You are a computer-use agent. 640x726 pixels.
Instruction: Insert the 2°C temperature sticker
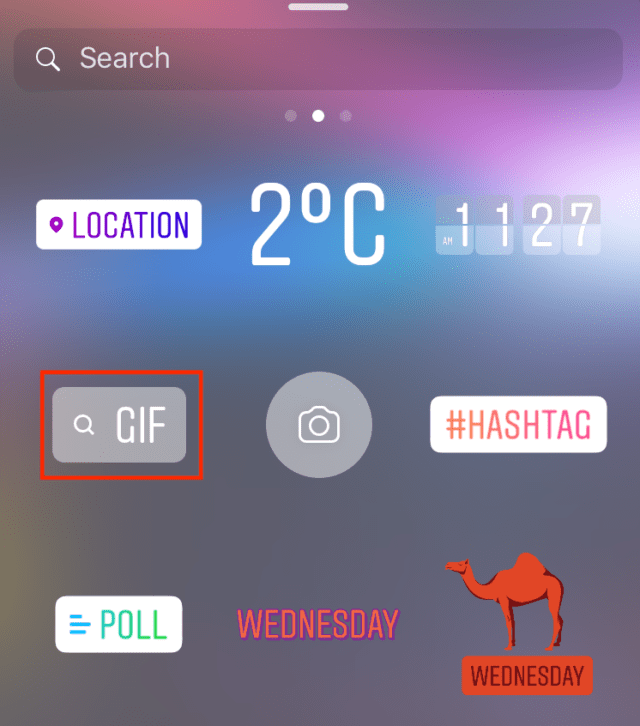(x=317, y=225)
